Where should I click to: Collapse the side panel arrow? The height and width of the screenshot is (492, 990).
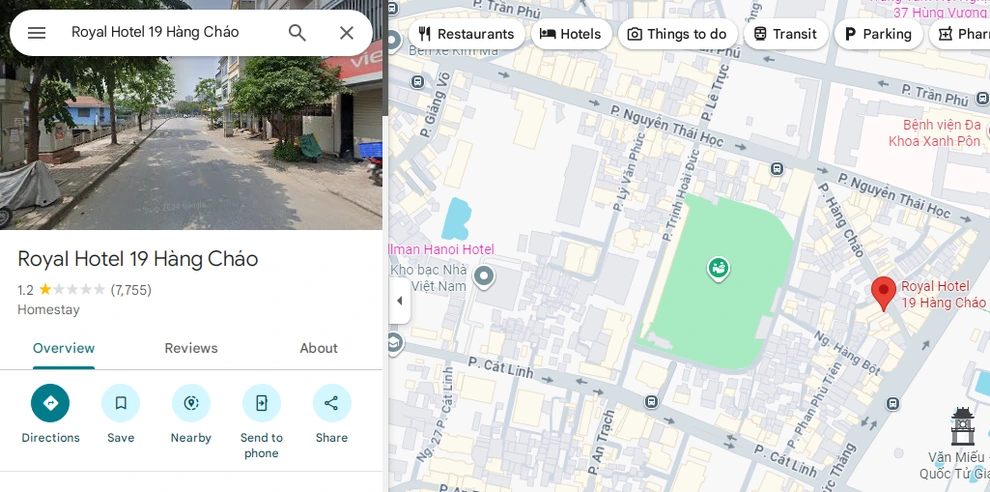(x=399, y=301)
